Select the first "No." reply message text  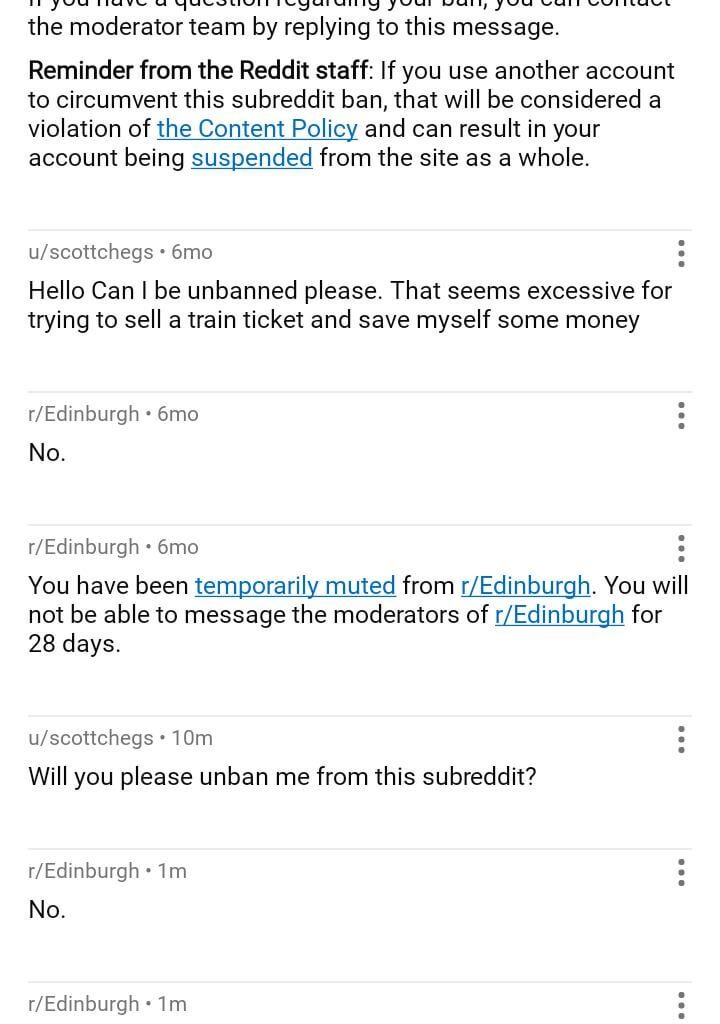(46, 452)
